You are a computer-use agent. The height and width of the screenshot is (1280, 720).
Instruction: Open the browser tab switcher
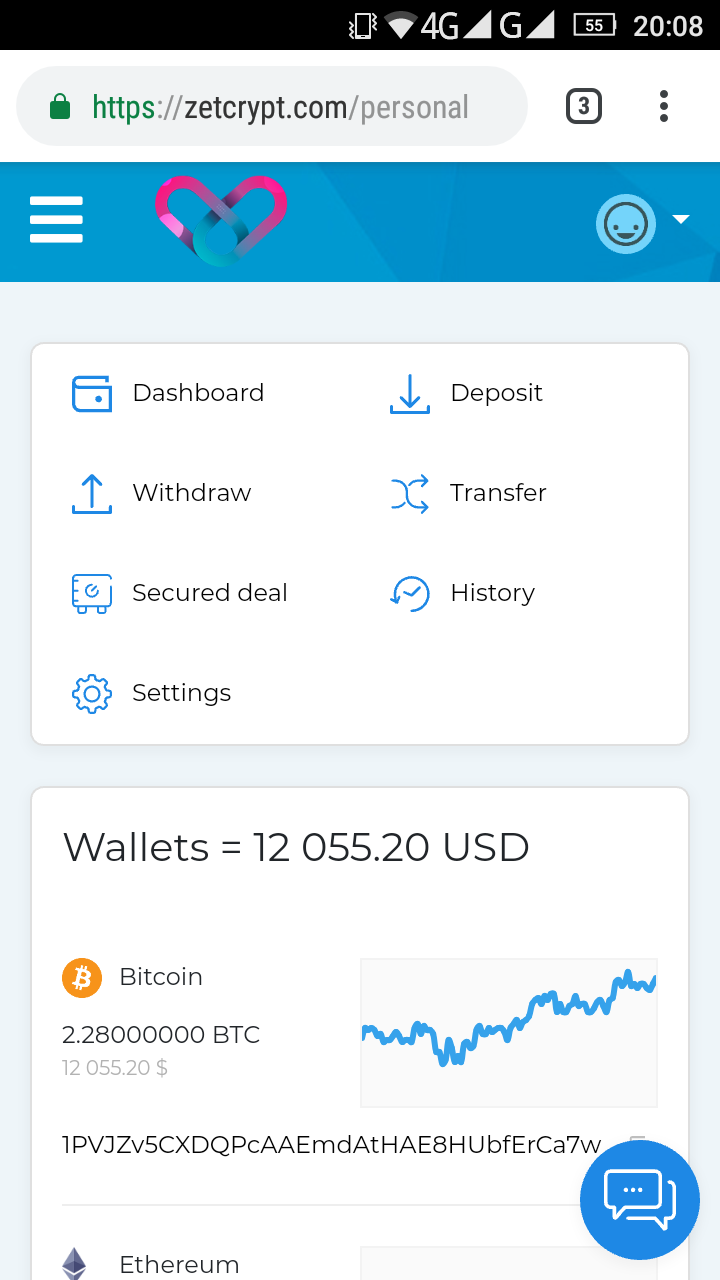(x=584, y=106)
